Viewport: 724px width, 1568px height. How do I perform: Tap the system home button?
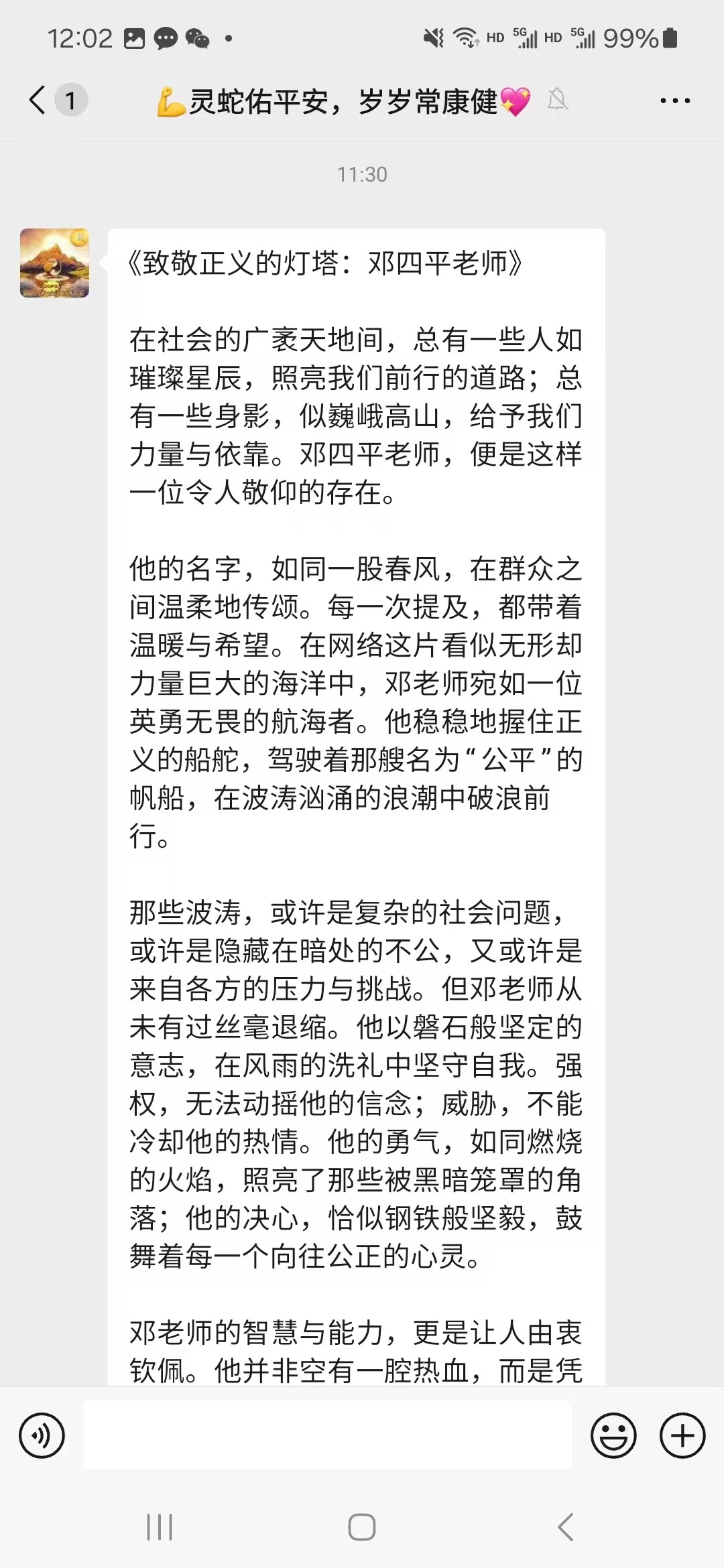pos(361,1528)
